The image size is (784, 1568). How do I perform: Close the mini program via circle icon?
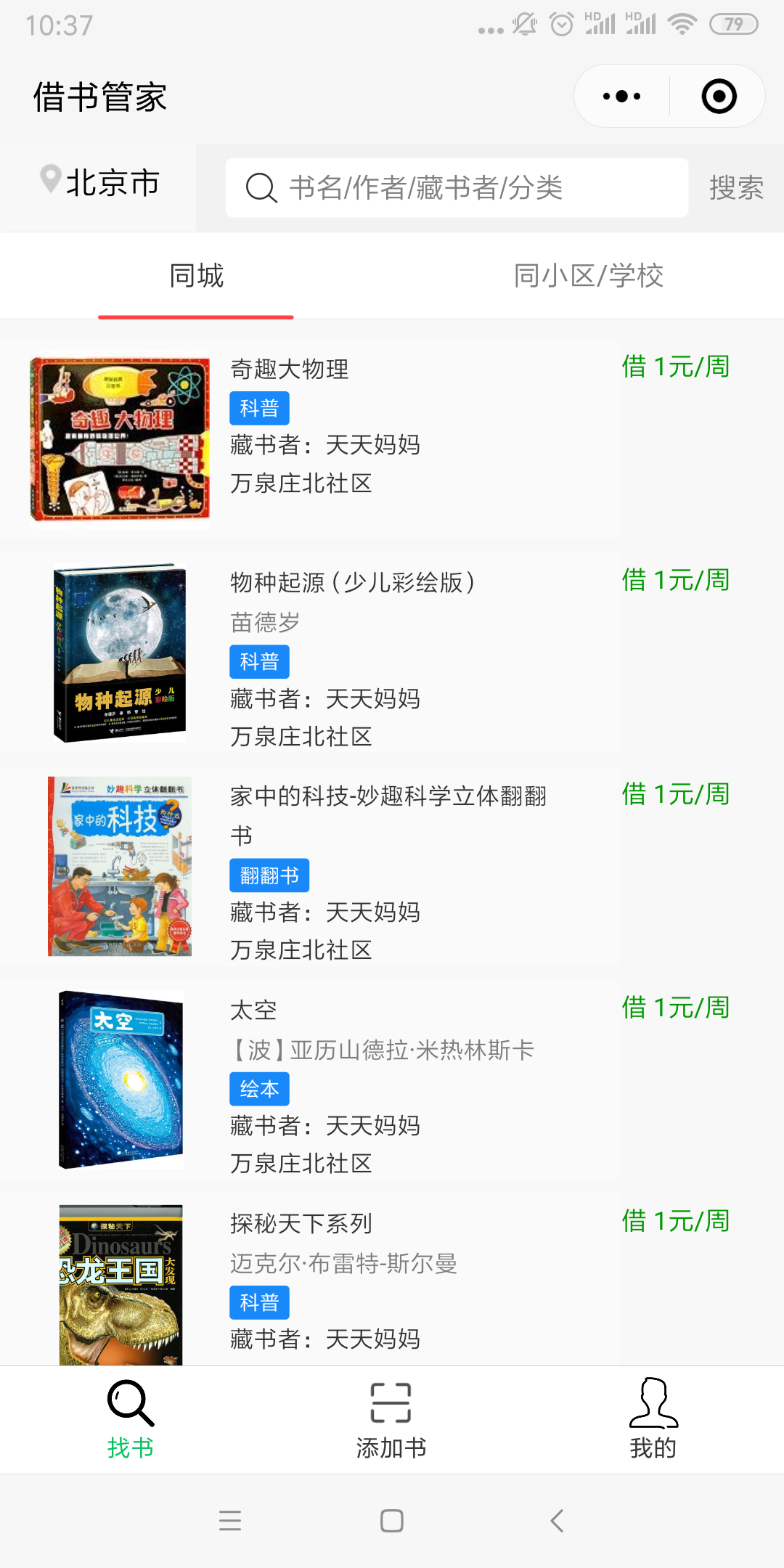pos(719,97)
